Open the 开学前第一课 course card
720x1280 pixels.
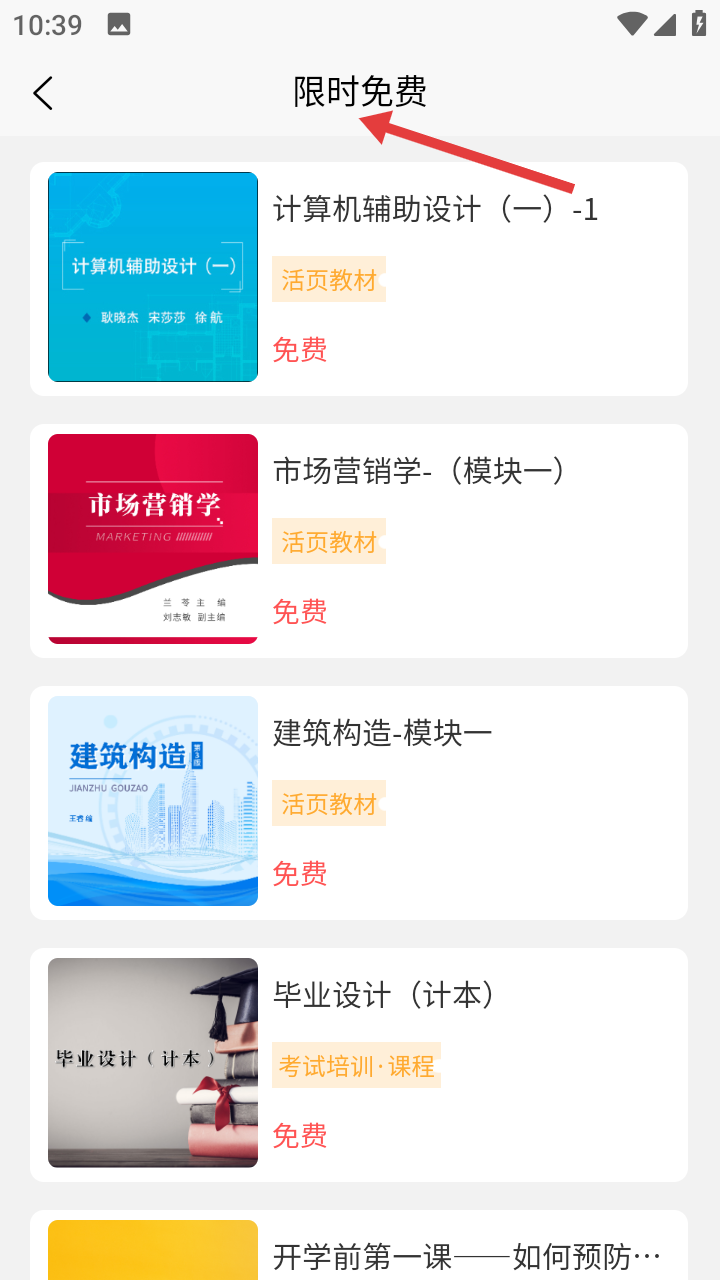tap(358, 1250)
